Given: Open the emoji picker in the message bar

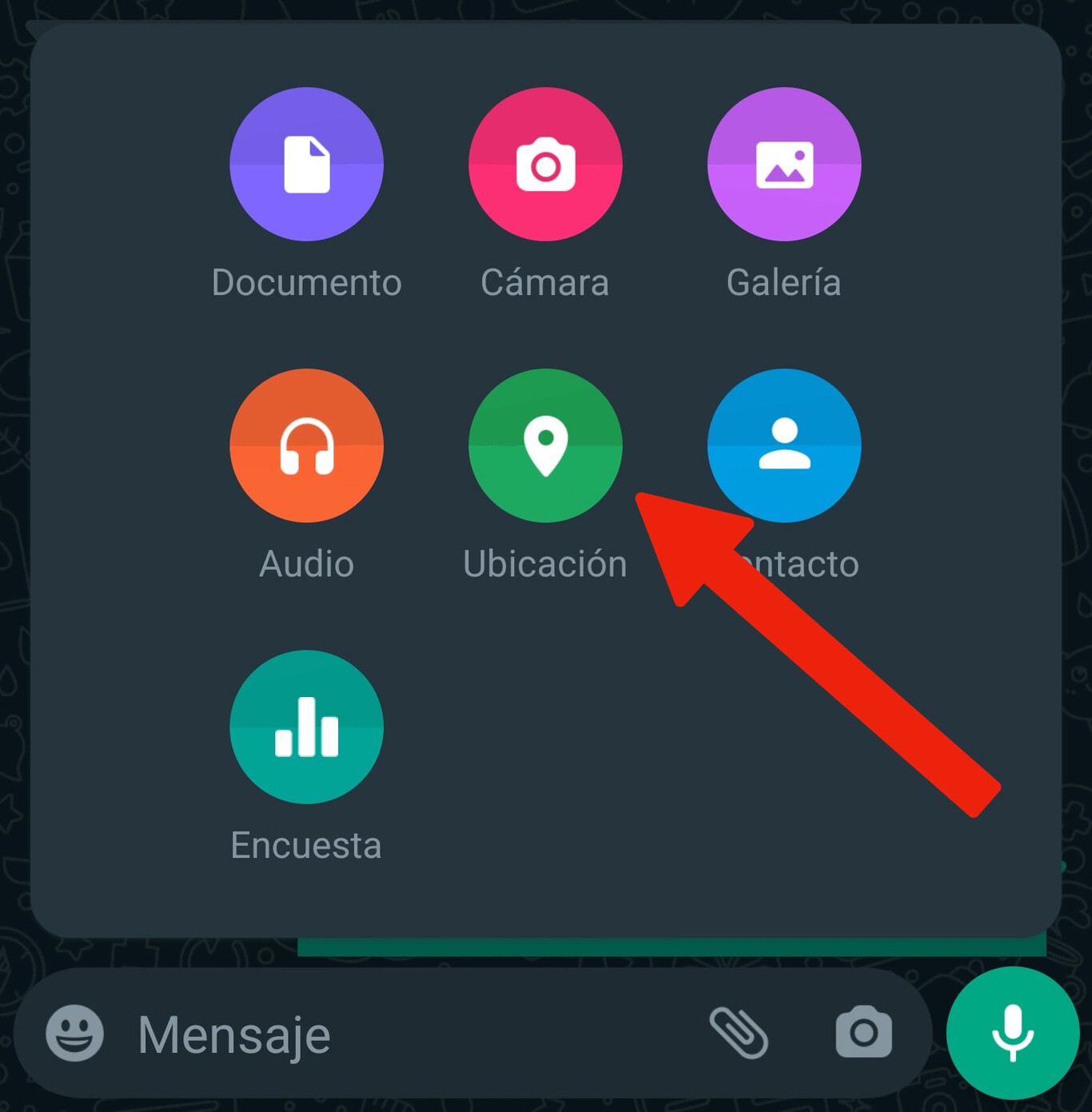Looking at the screenshot, I should click(x=77, y=1034).
